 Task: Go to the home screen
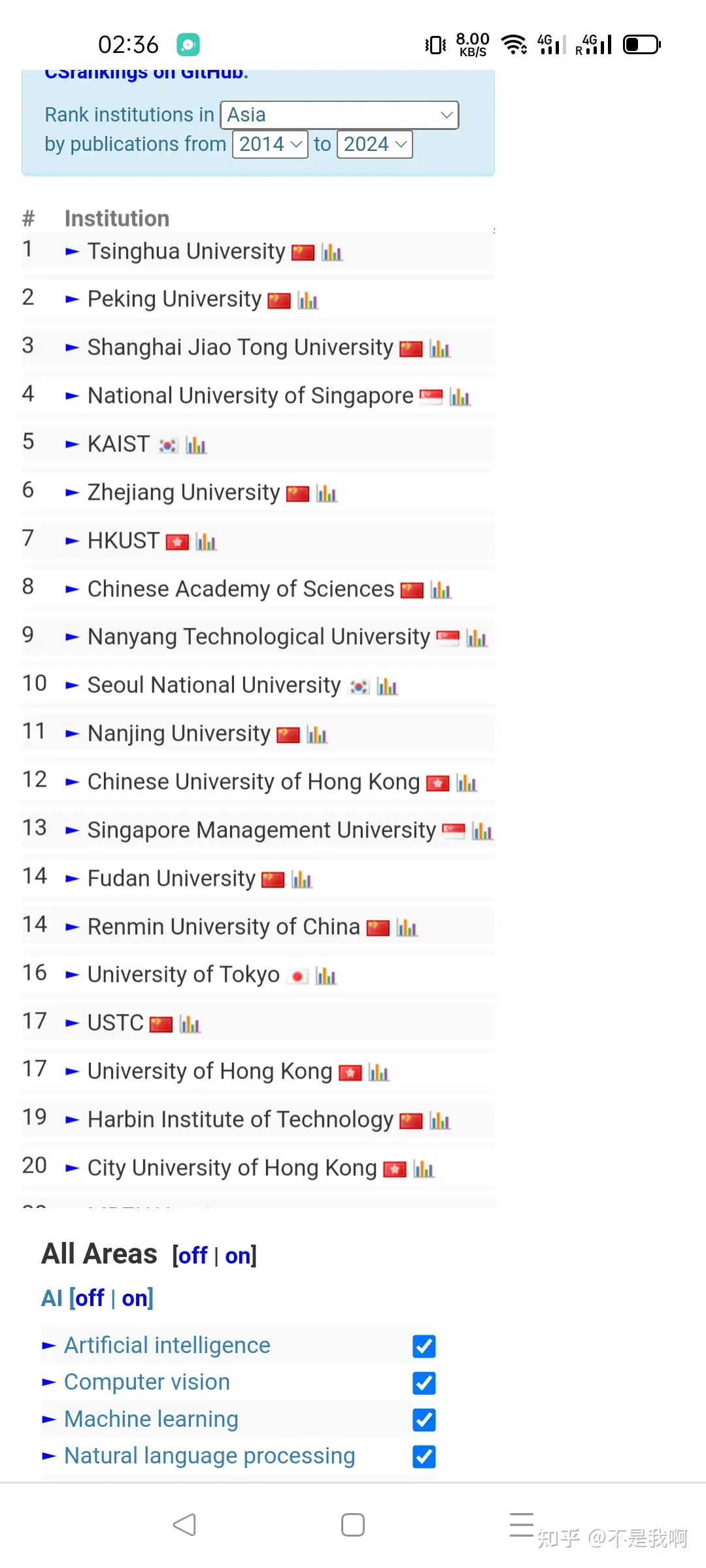pyautogui.click(x=353, y=1525)
